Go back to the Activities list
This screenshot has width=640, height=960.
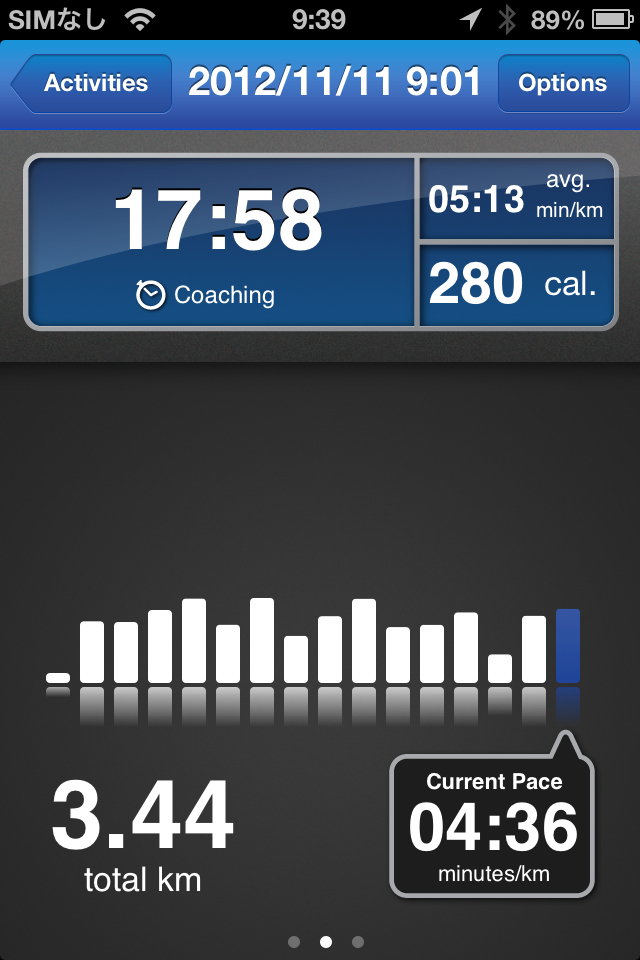coord(90,84)
